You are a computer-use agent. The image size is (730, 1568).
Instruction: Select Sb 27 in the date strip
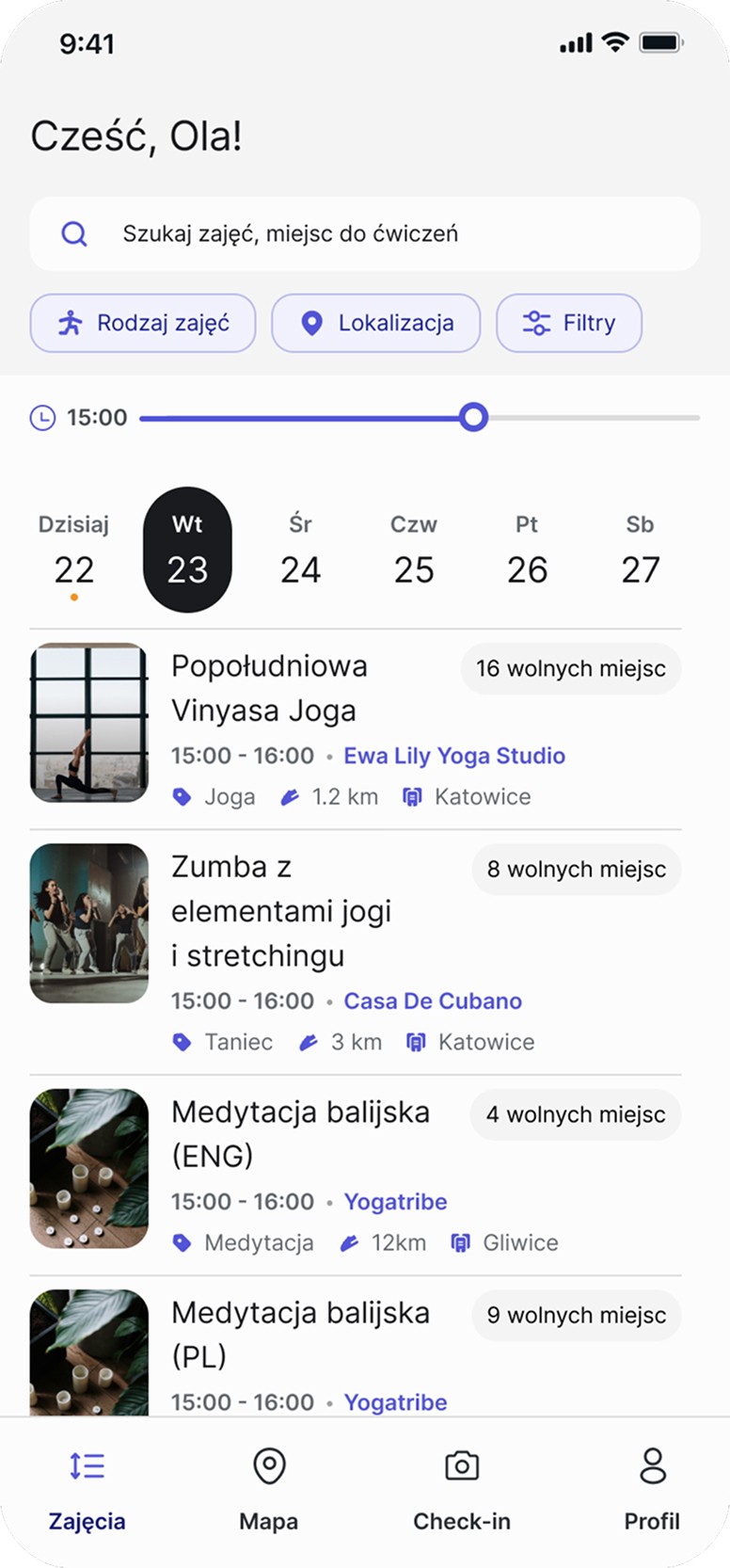[x=641, y=551]
